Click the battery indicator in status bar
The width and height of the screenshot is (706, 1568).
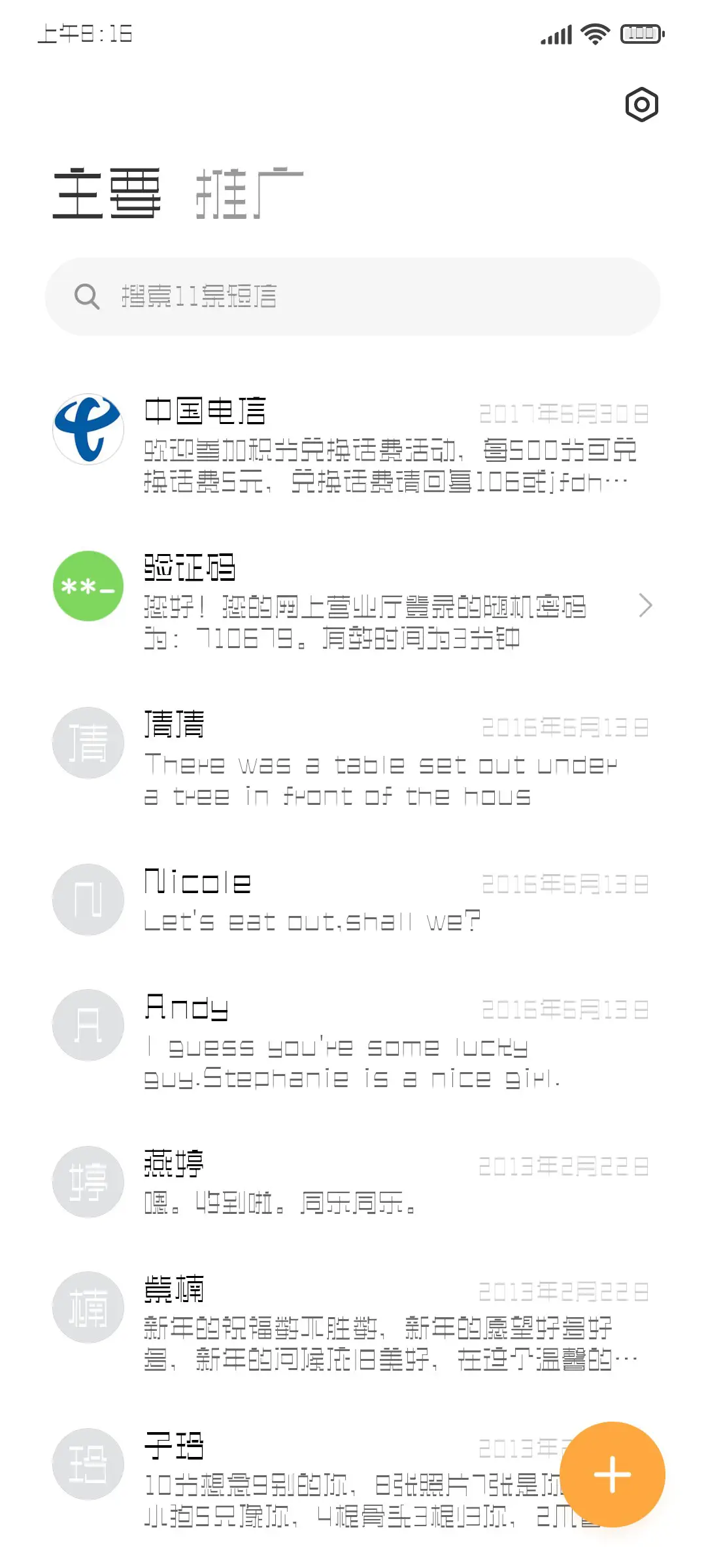click(639, 34)
